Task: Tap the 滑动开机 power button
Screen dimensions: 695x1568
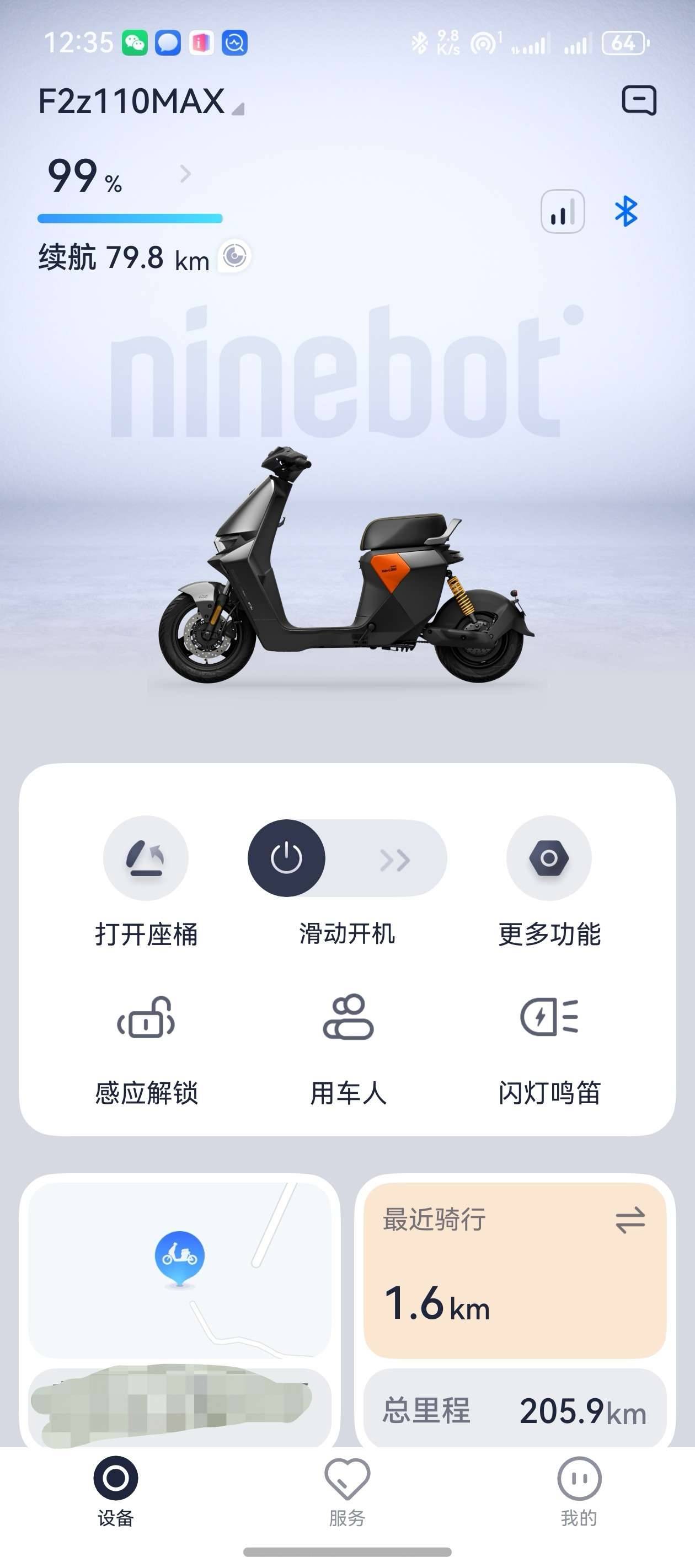Action: point(286,858)
